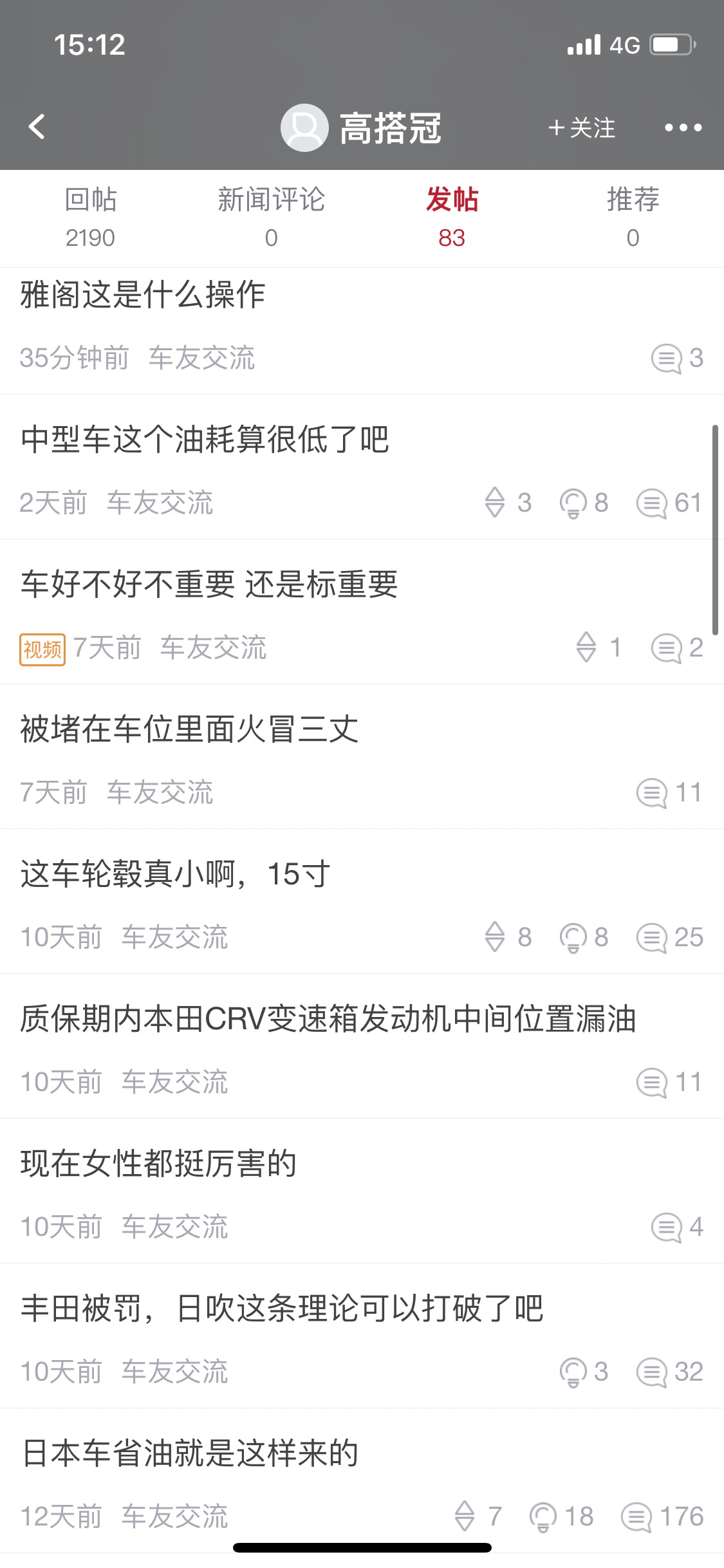The width and height of the screenshot is (724, 1568).
Task: Open the three-dot overflow menu
Action: coord(683,127)
